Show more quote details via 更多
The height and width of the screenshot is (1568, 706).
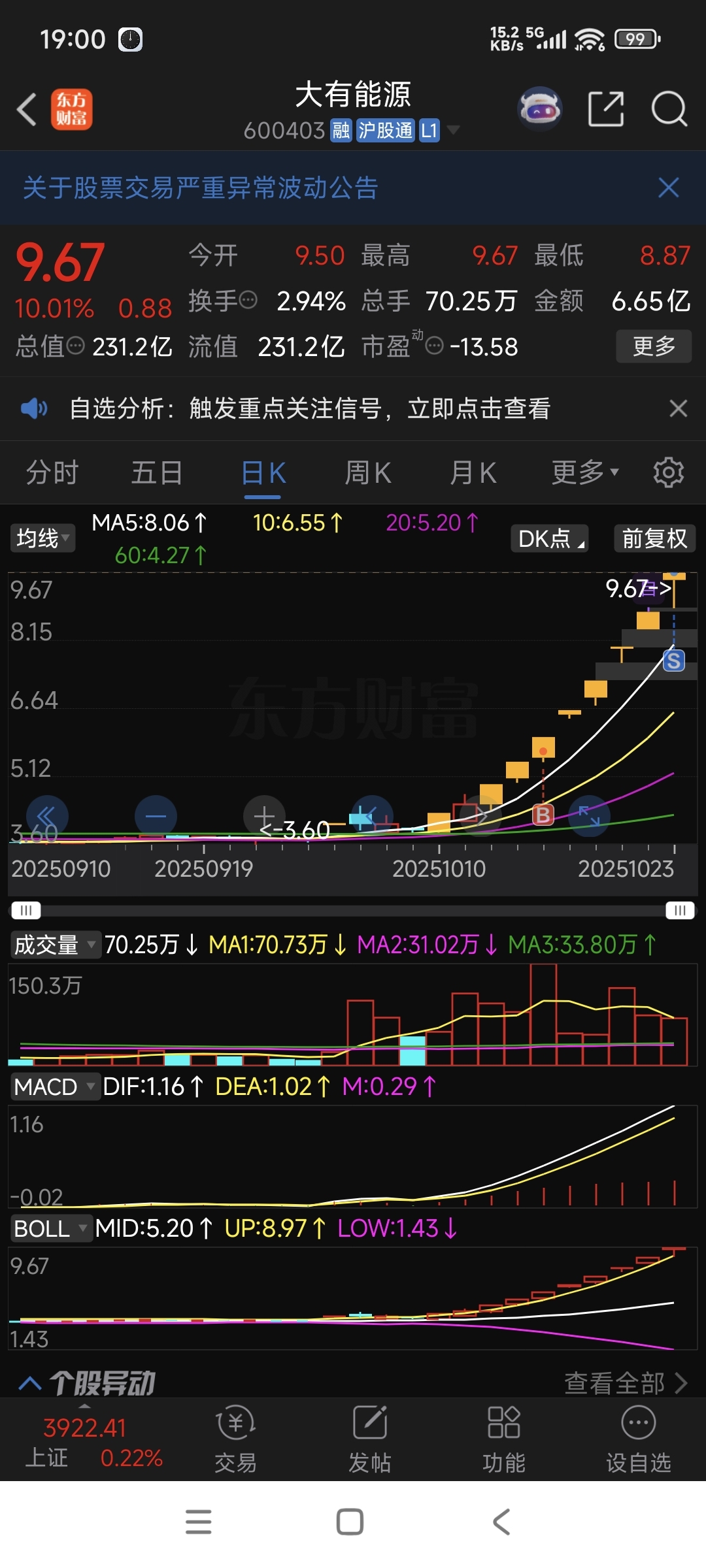tap(654, 346)
